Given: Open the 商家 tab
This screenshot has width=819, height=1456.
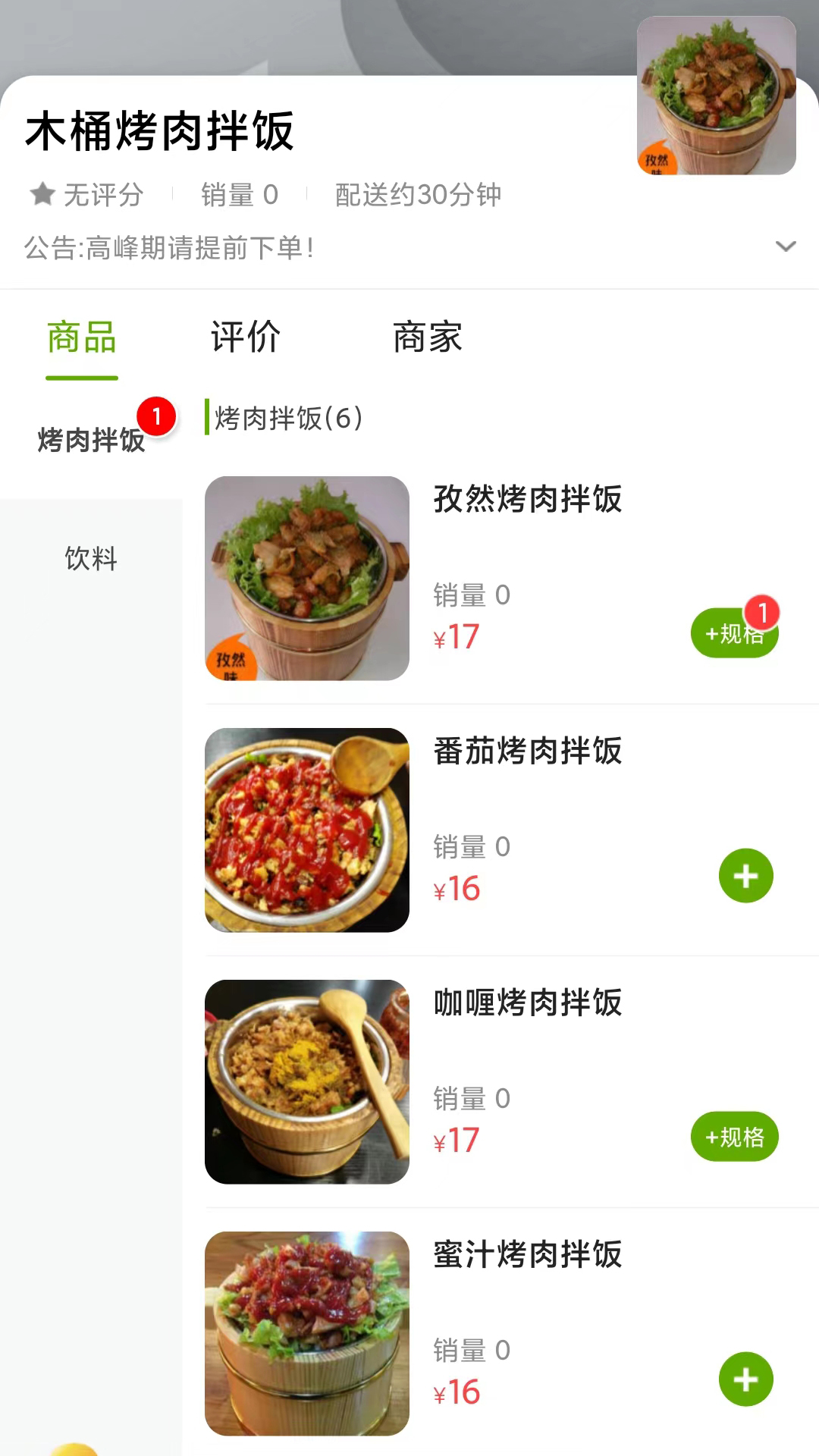Looking at the screenshot, I should (x=427, y=338).
